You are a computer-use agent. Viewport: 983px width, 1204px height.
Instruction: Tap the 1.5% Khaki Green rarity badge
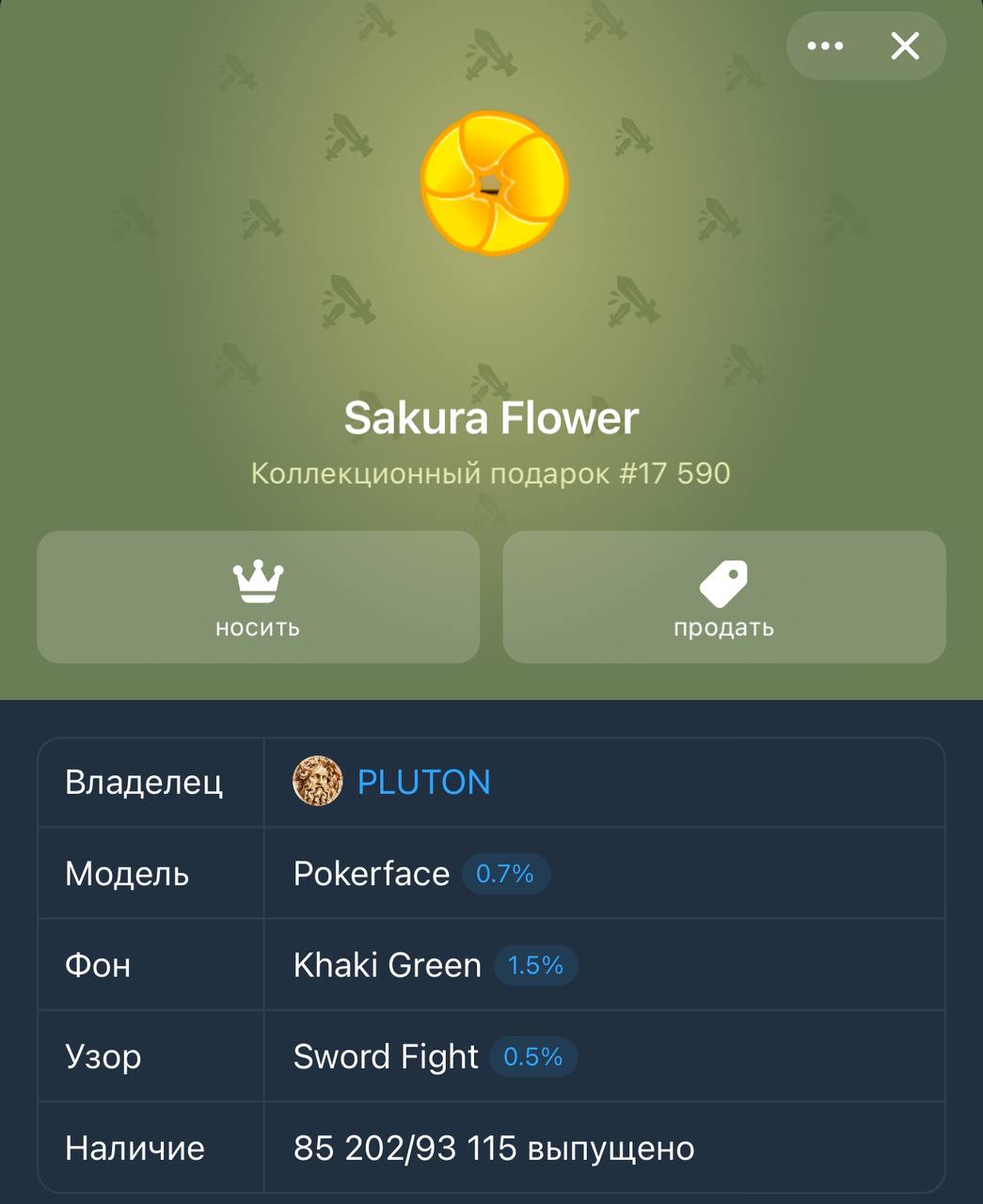coord(535,965)
